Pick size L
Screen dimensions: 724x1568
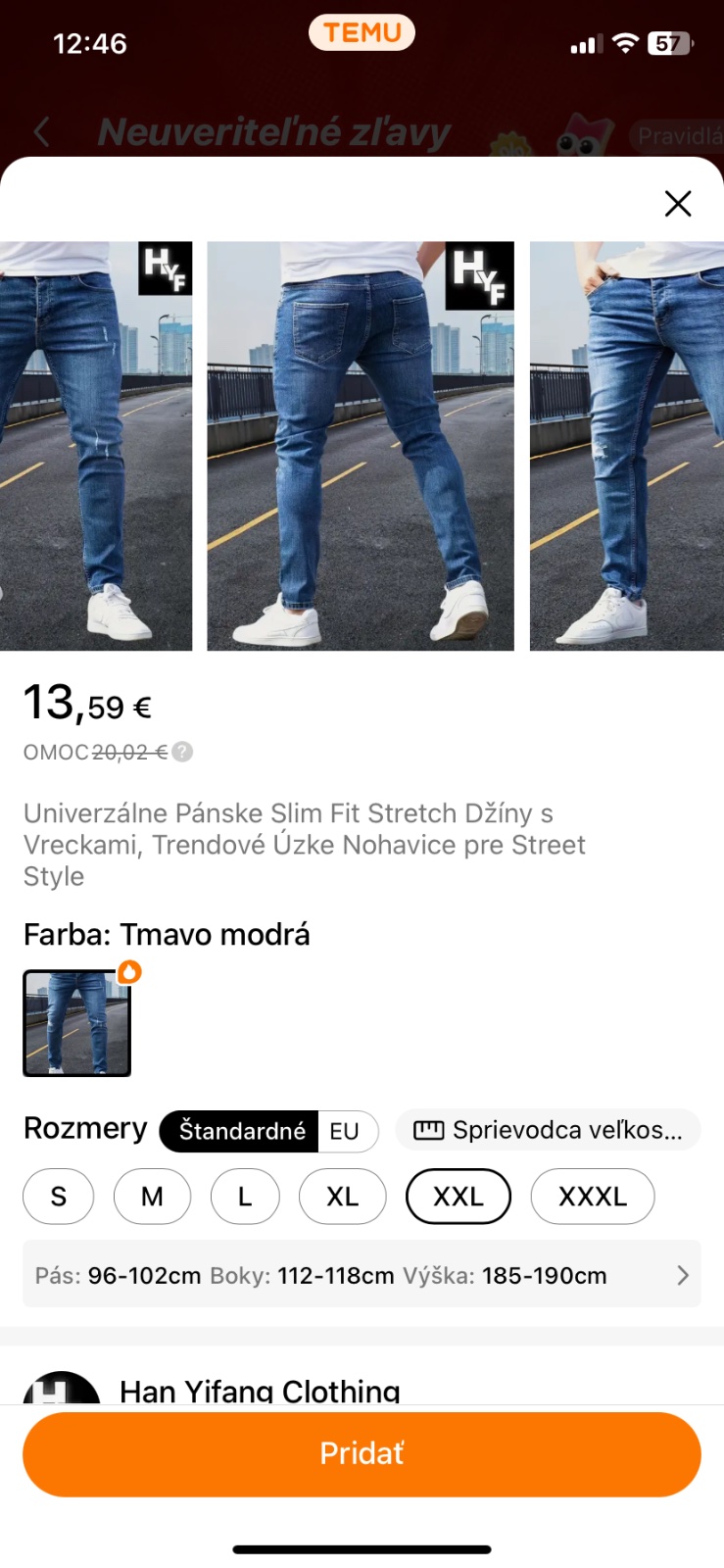coord(245,1197)
